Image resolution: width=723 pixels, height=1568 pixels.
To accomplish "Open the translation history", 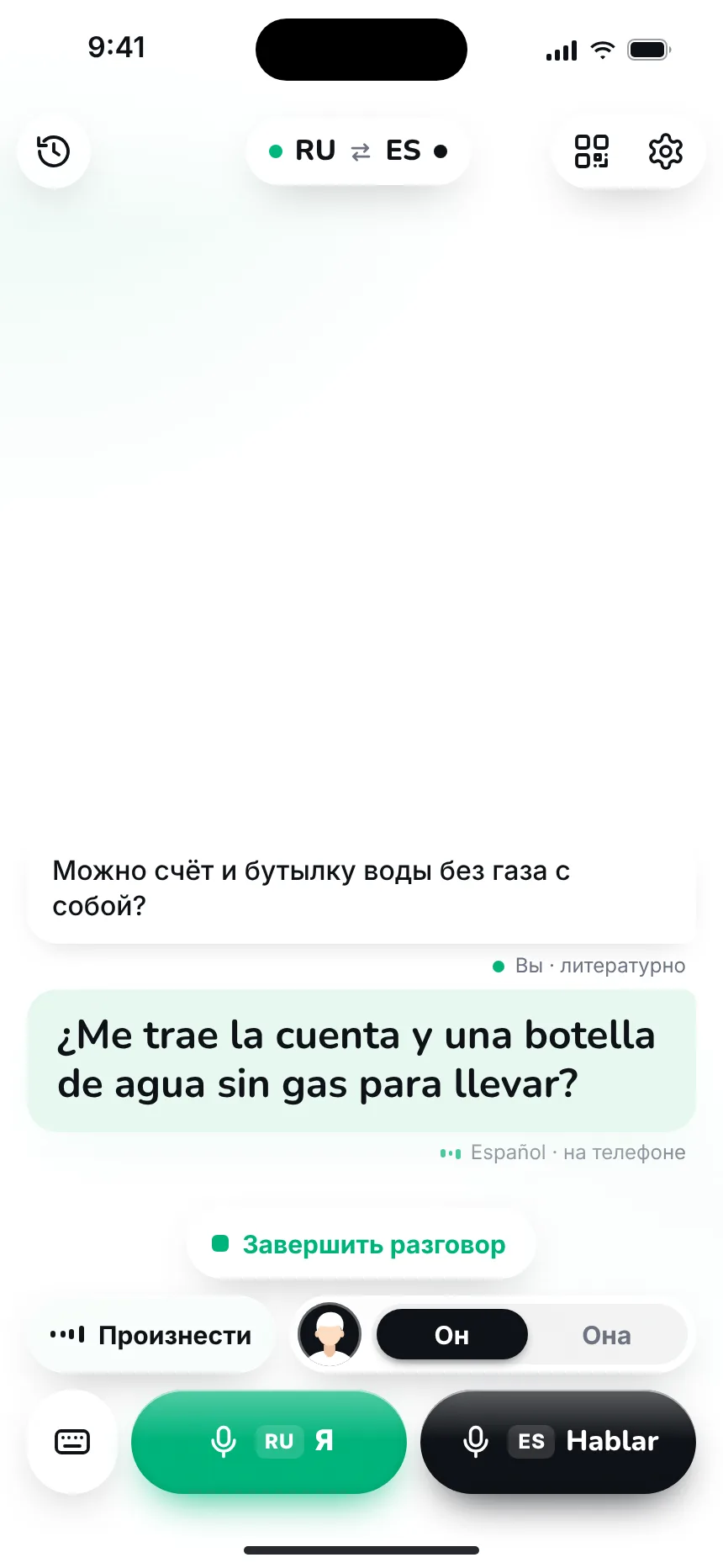I will pyautogui.click(x=54, y=151).
